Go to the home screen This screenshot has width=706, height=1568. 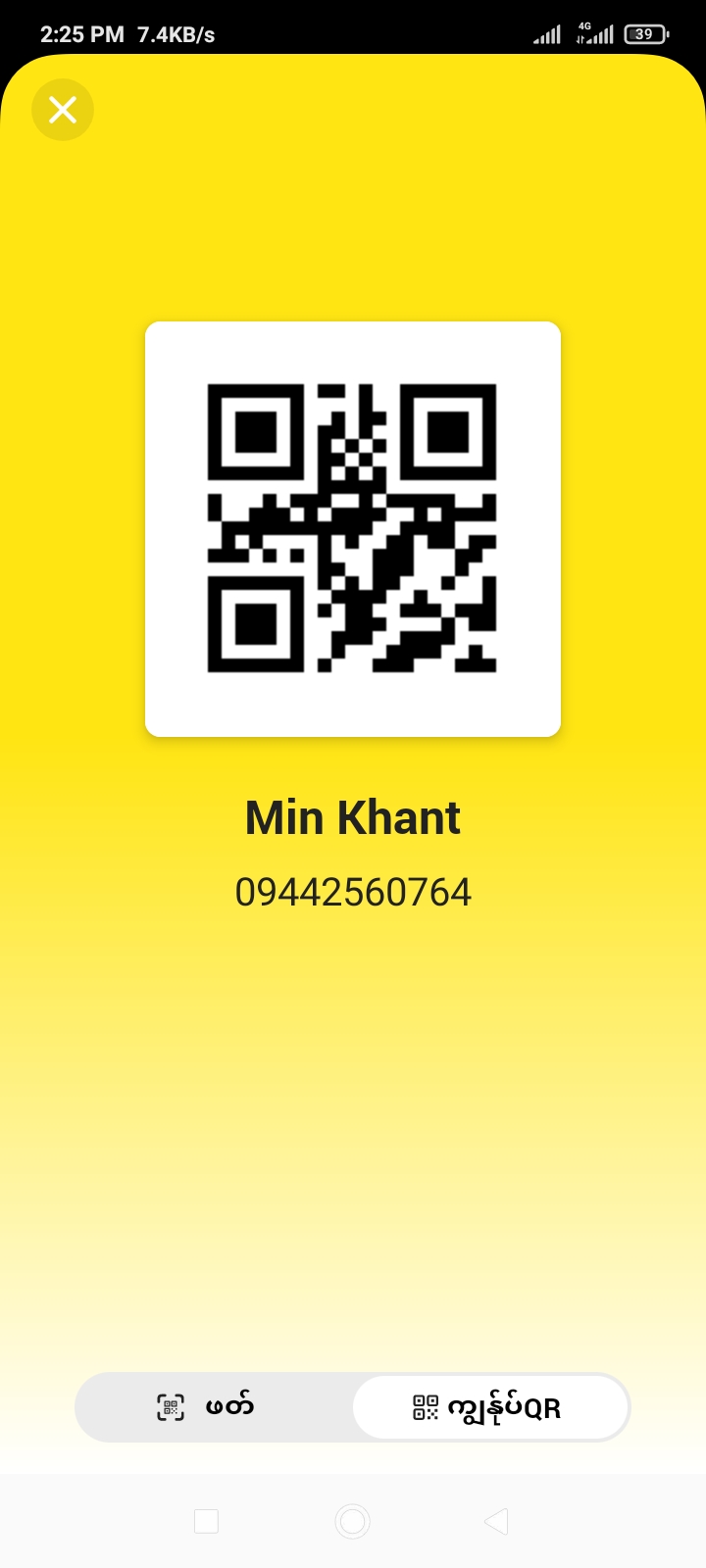(352, 1521)
